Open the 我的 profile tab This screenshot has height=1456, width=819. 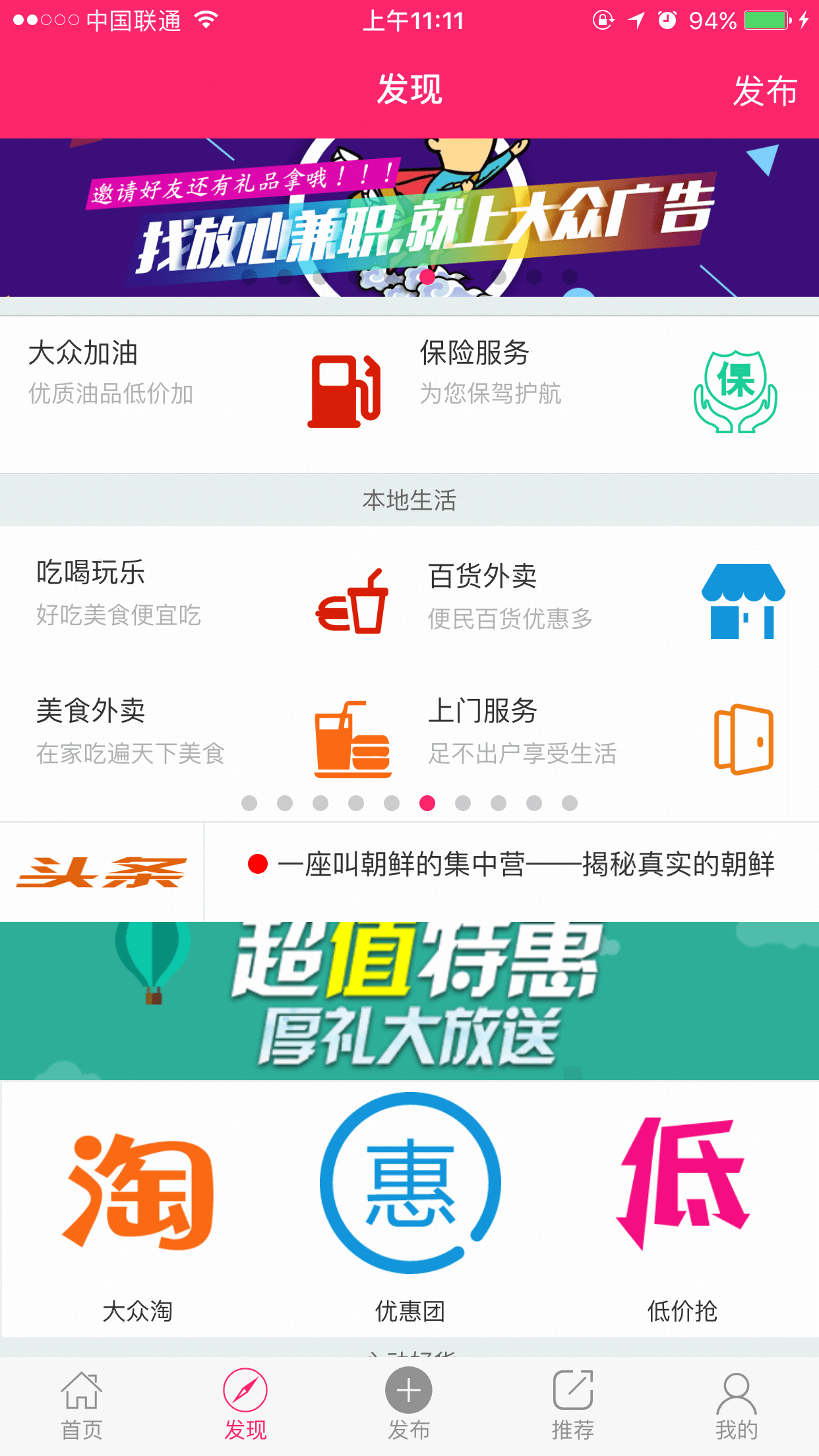(x=736, y=1406)
